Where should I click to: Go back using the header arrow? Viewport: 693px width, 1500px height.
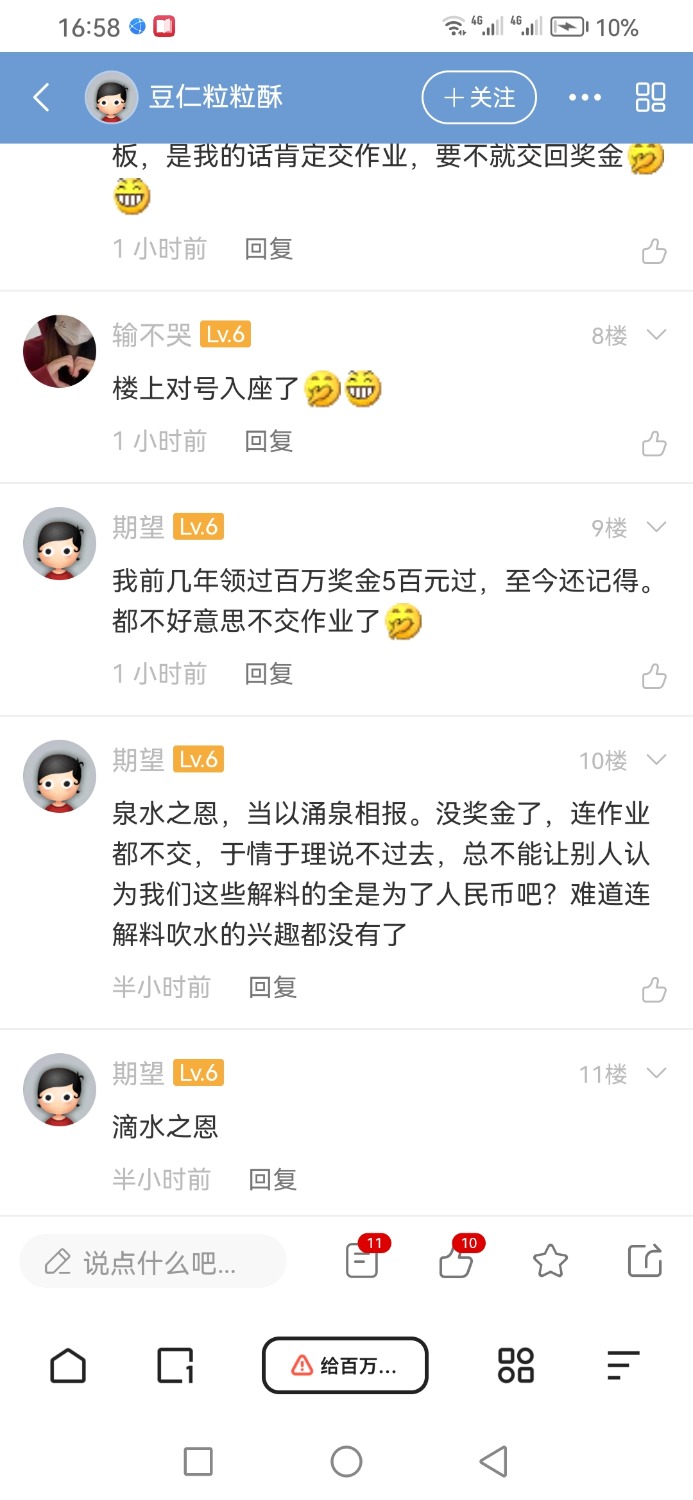41,97
